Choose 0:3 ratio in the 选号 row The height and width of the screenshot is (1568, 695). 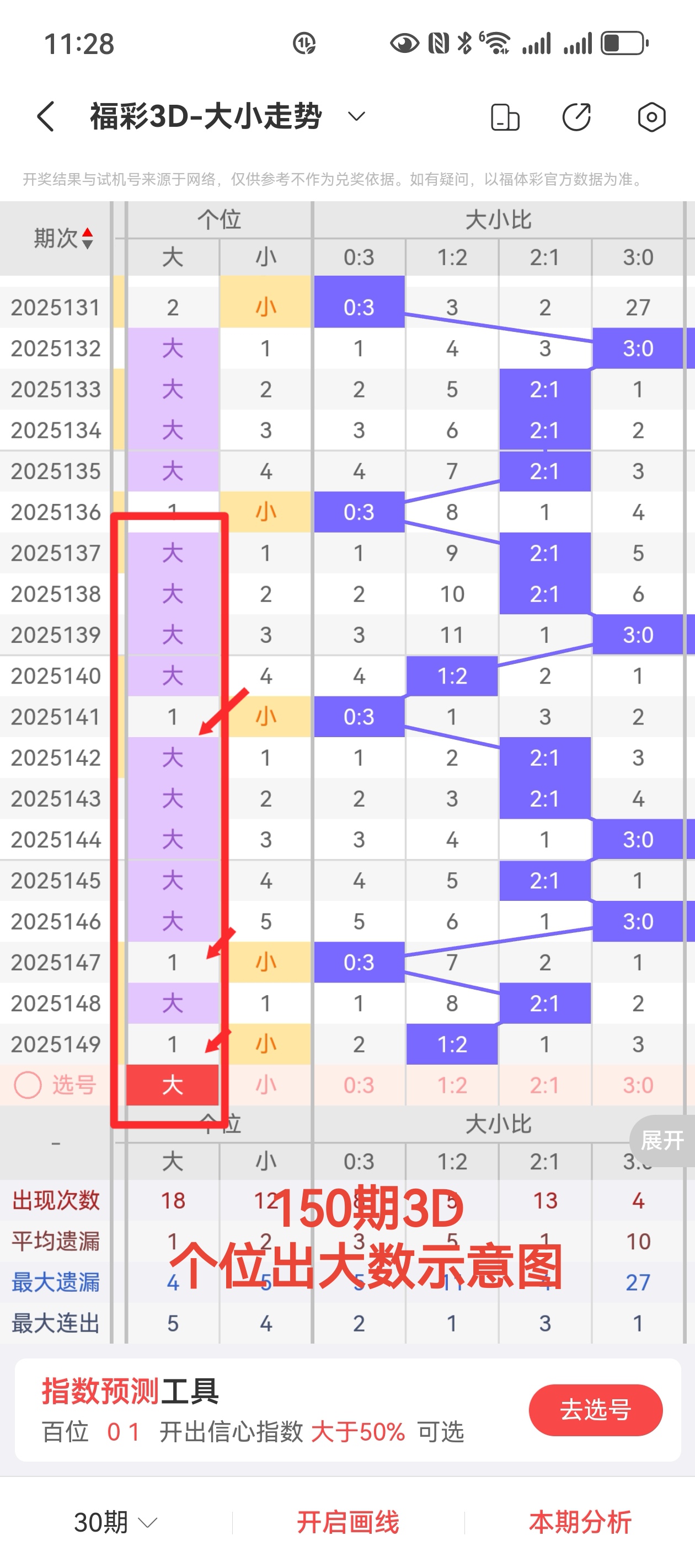coord(359,1084)
